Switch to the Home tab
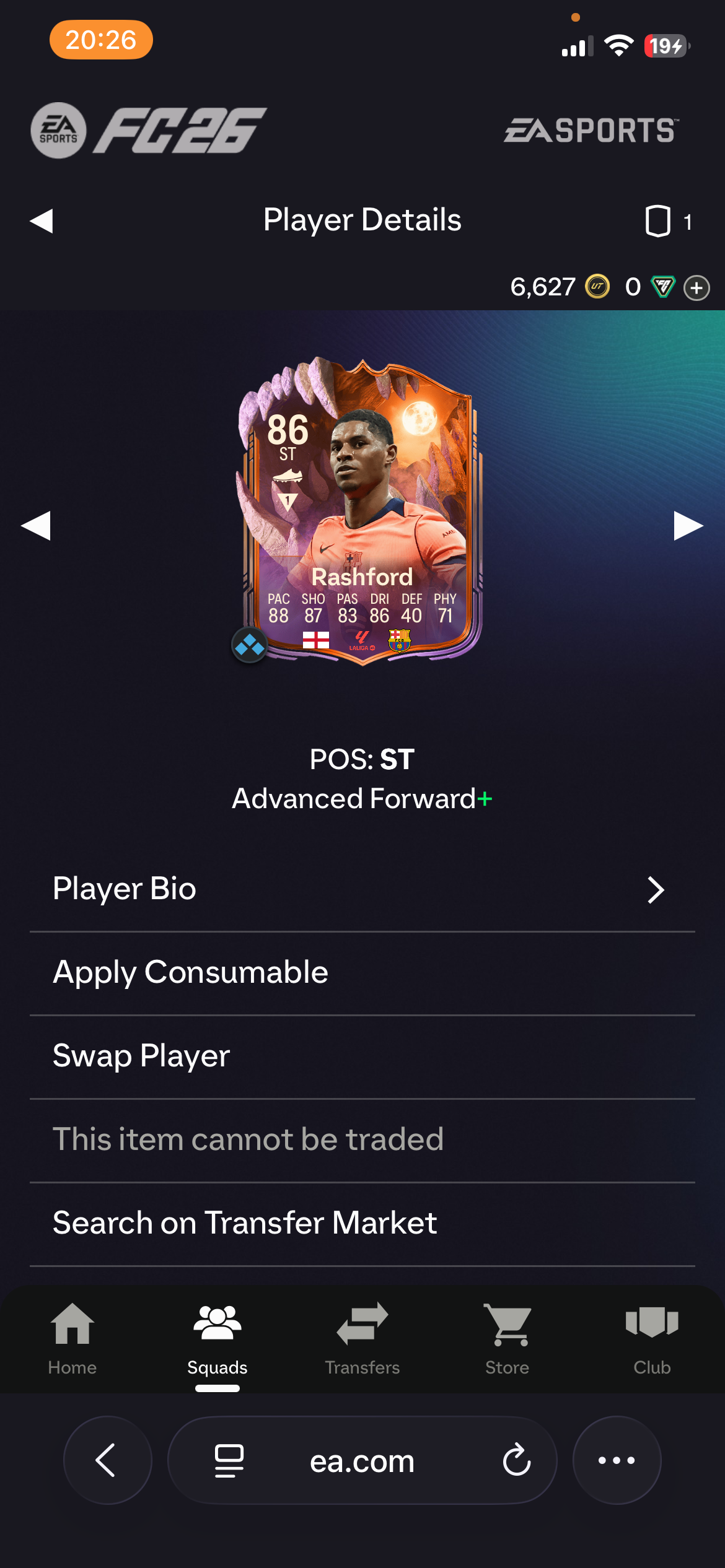Screen dimensions: 725x1568 pos(72,1339)
